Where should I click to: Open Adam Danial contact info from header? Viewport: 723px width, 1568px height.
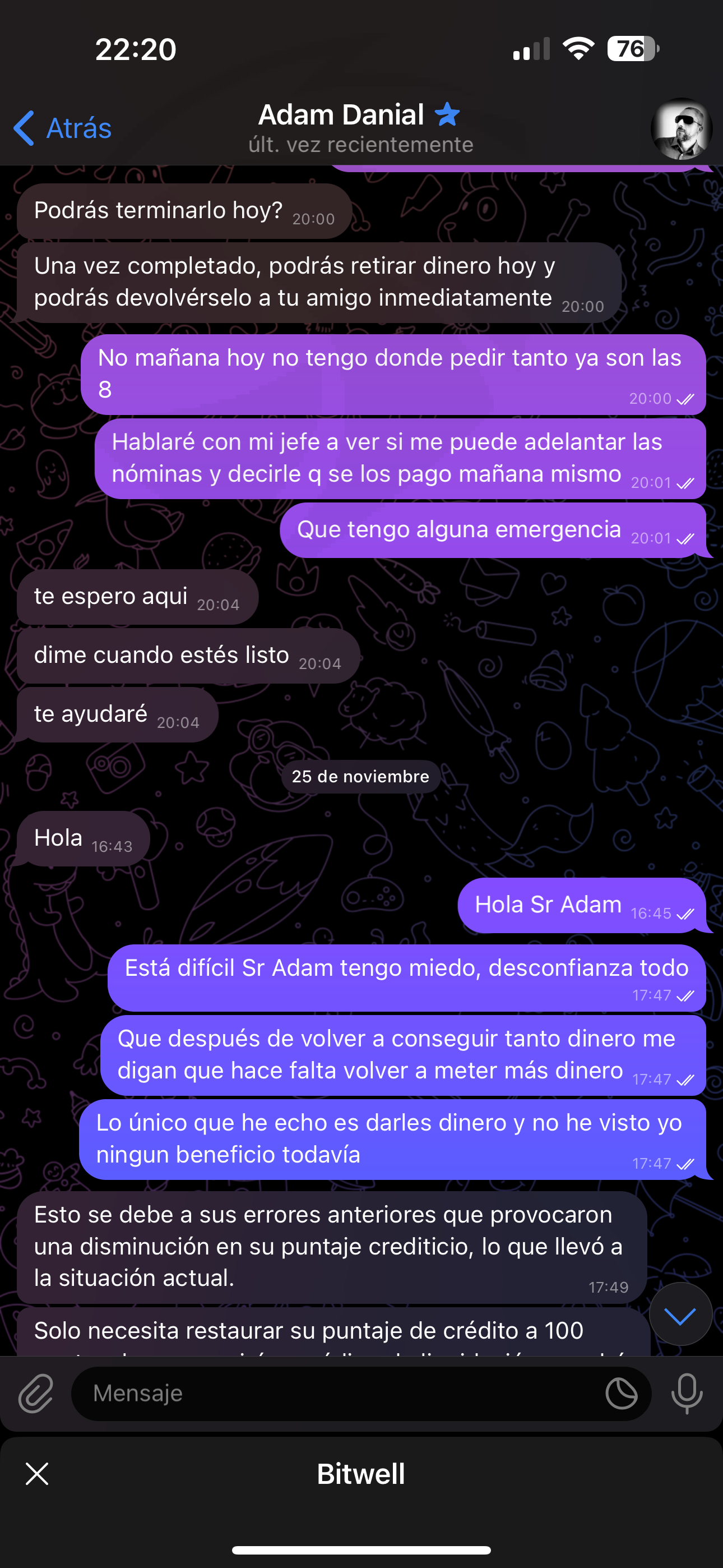coord(360,128)
